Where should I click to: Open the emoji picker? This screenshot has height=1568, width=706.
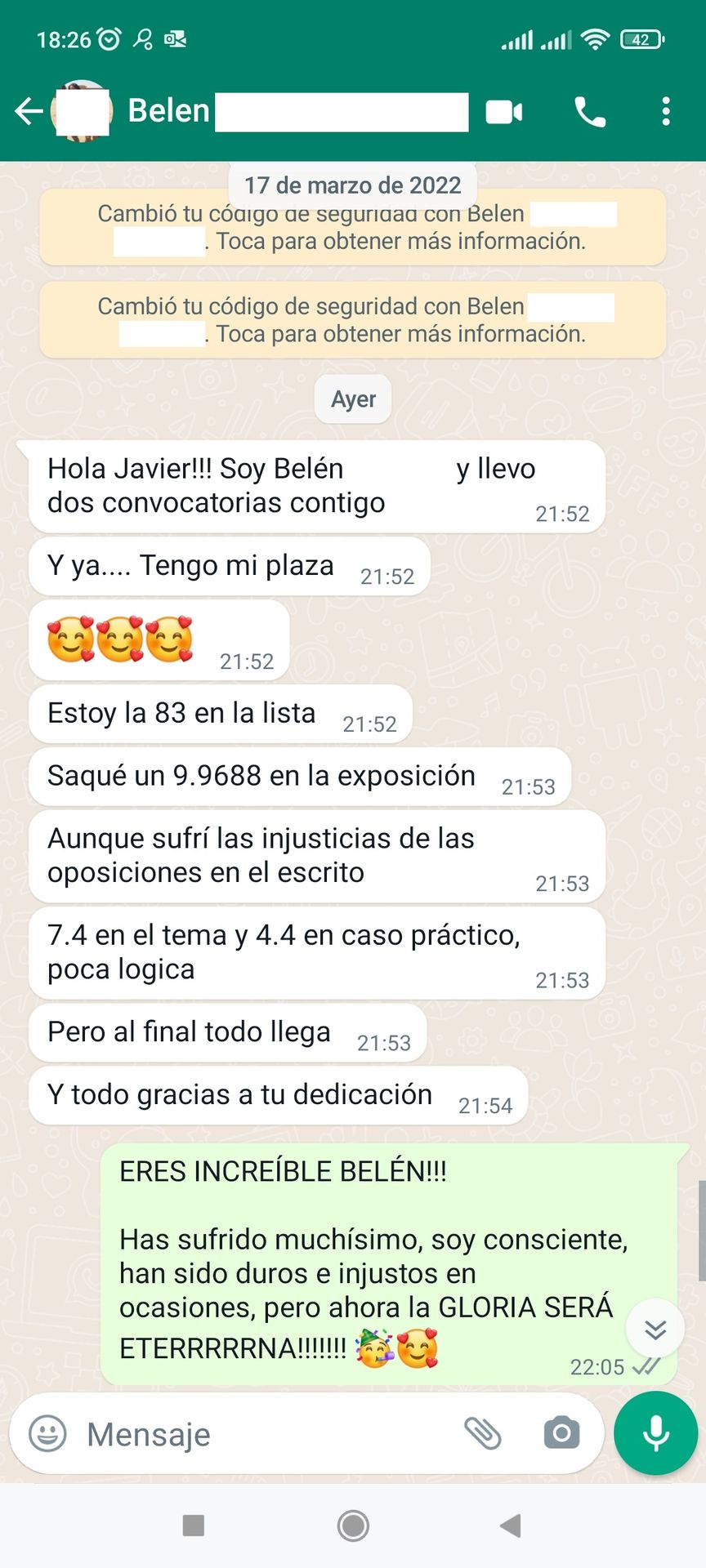pos(47,1433)
